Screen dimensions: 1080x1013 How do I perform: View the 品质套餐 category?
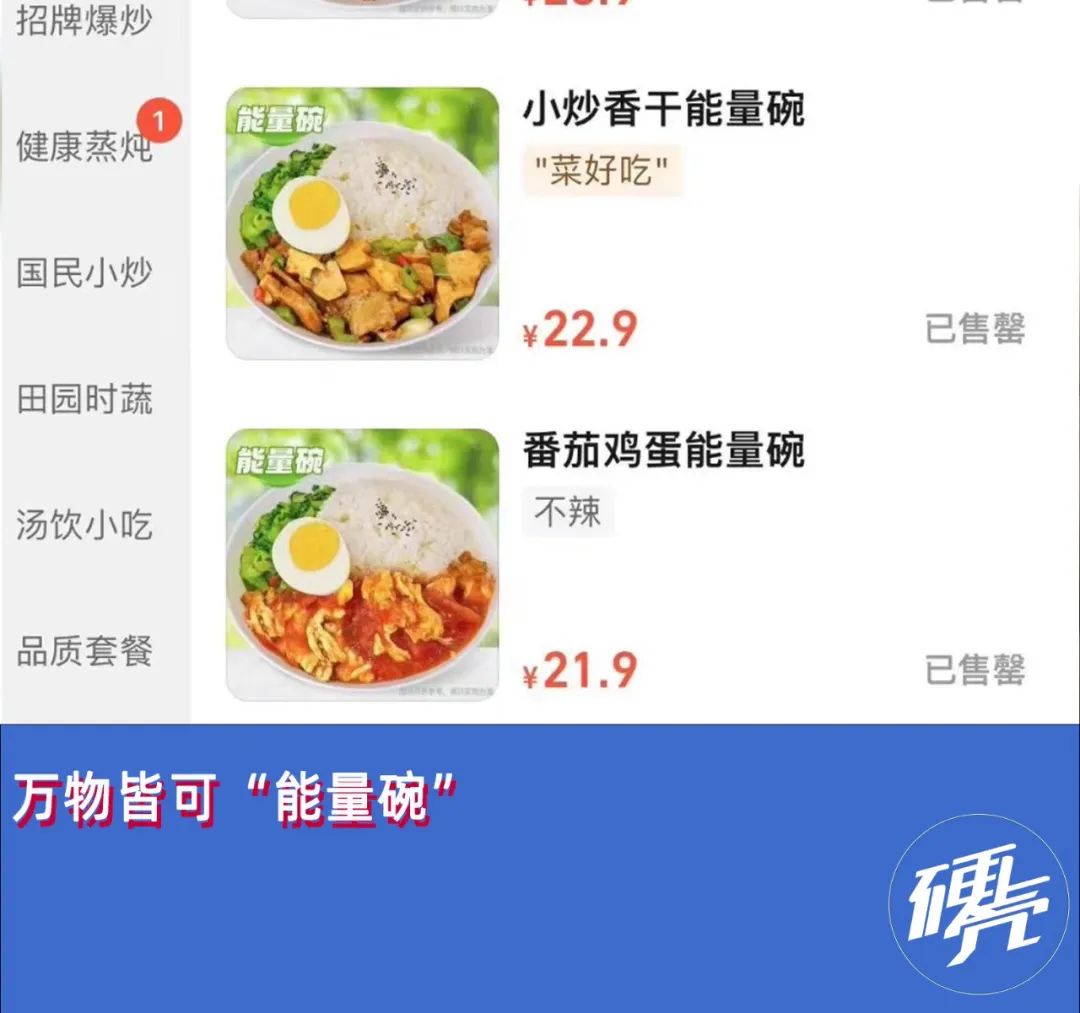[84, 650]
